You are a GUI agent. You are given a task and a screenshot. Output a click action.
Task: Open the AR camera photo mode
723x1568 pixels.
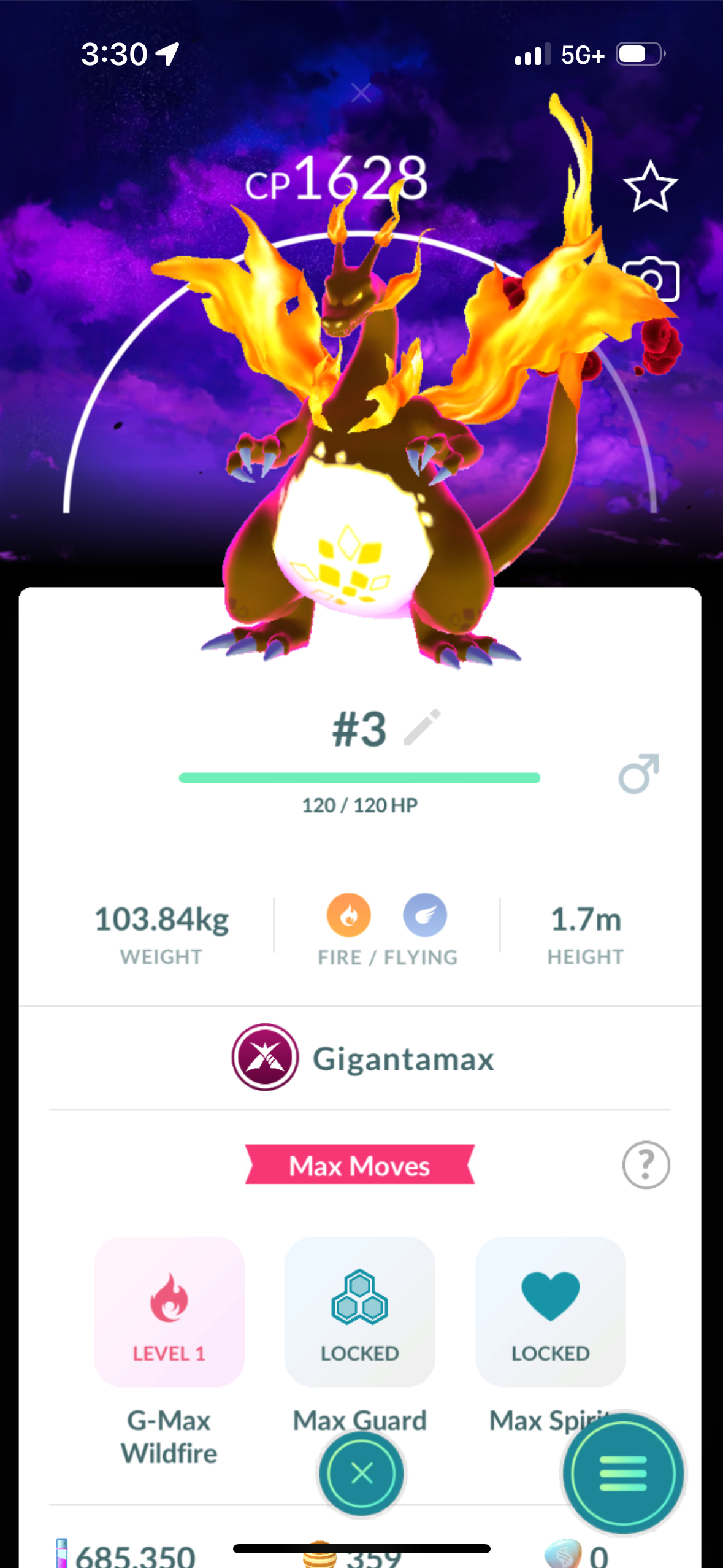tap(651, 280)
